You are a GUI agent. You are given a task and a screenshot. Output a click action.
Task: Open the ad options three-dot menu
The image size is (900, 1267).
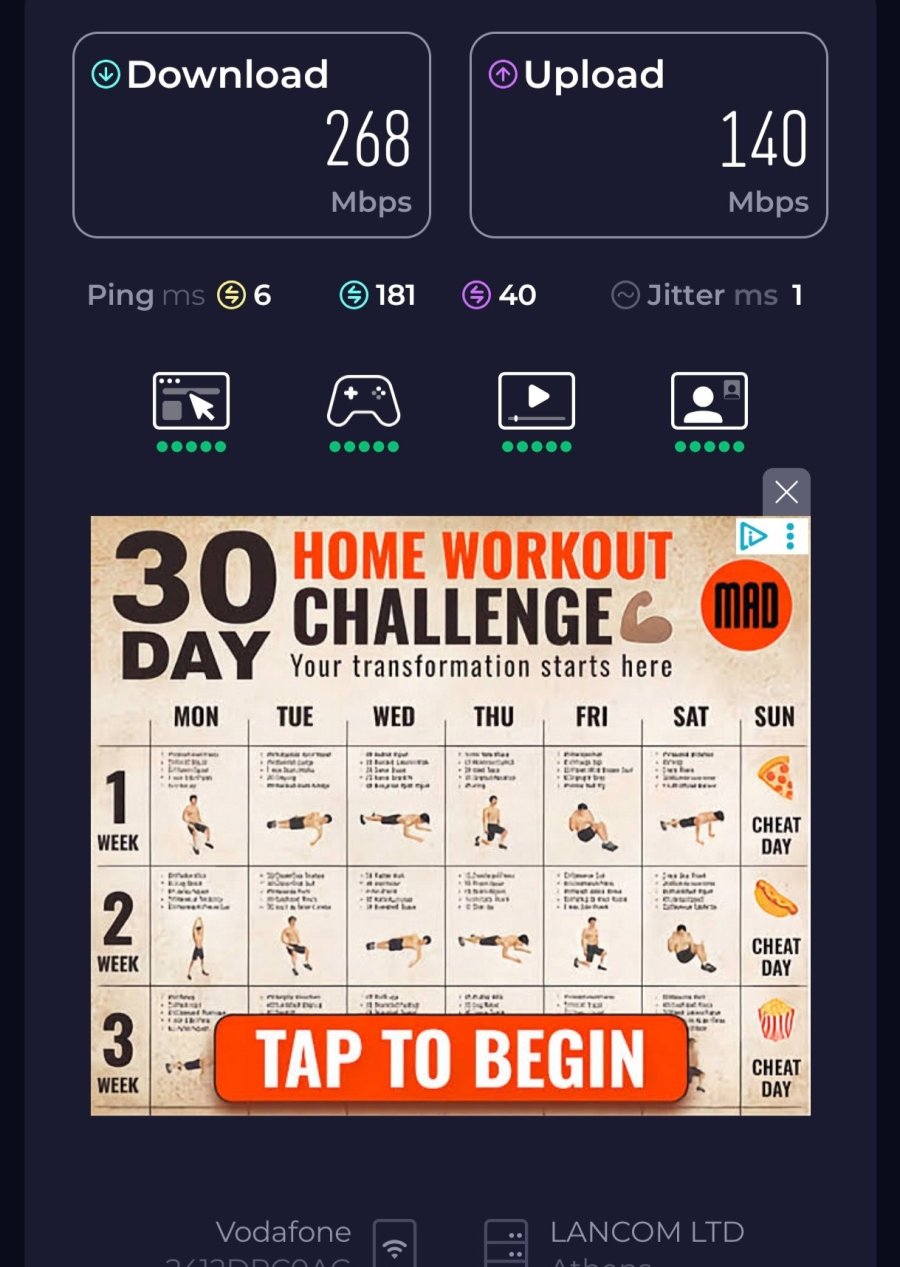pyautogui.click(x=790, y=537)
